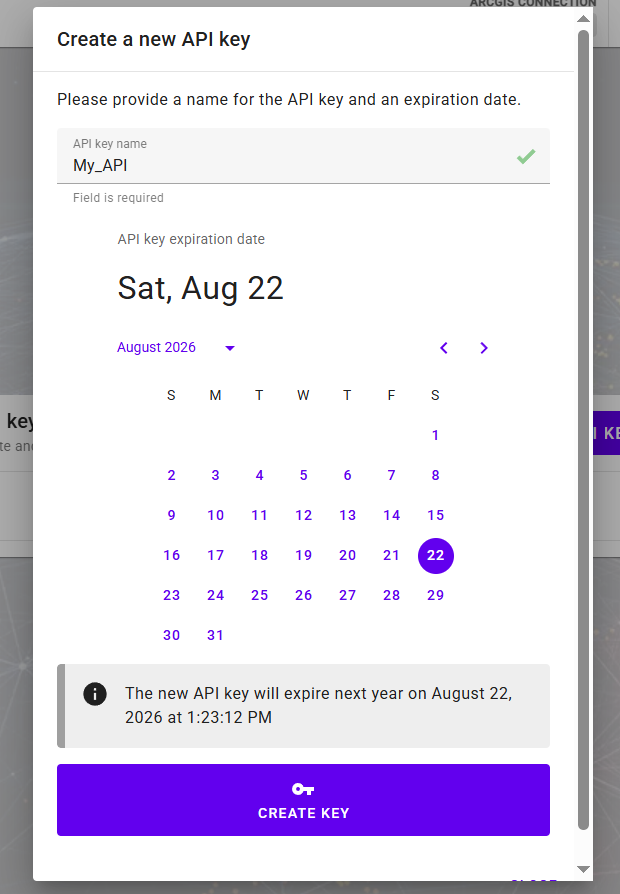Image resolution: width=620 pixels, height=894 pixels.
Task: Go to the previous month
Action: (x=444, y=348)
